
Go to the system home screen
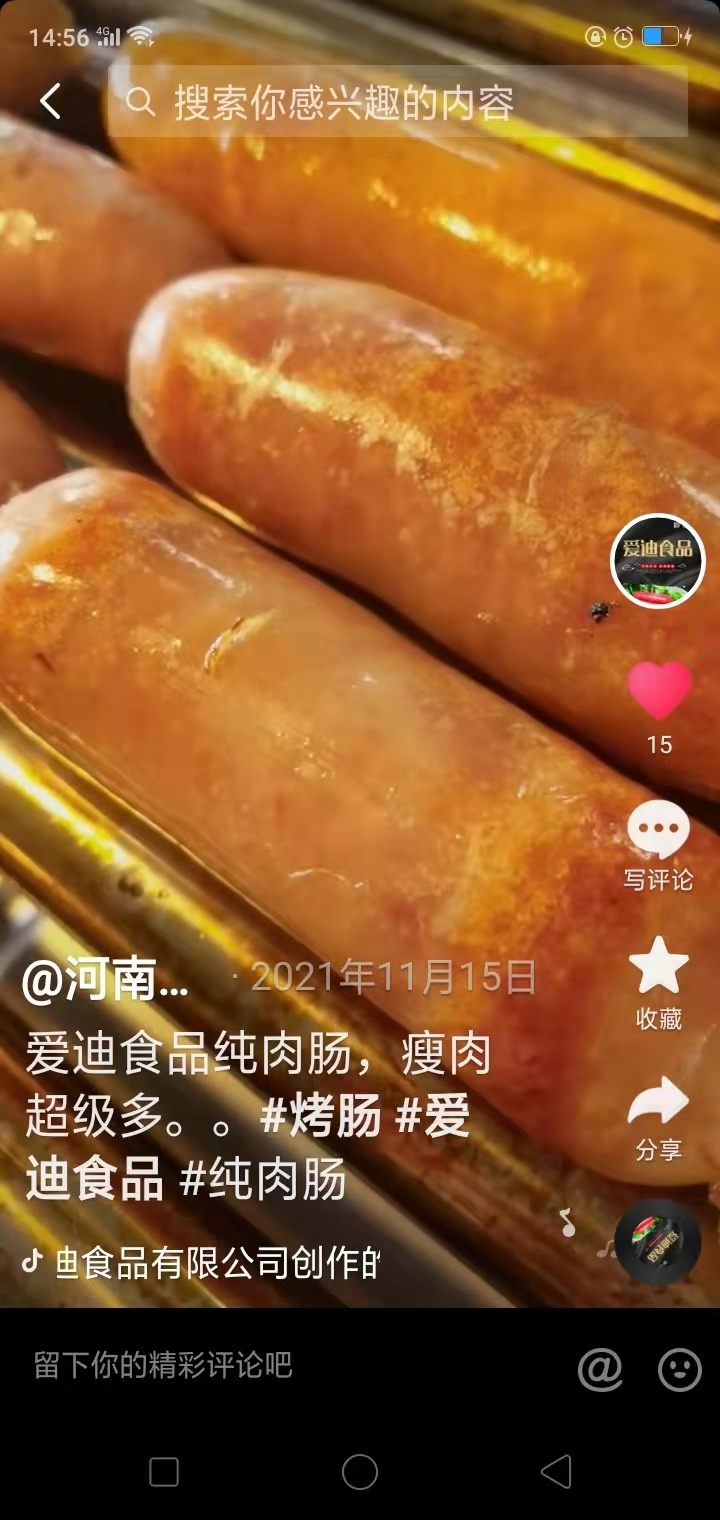(x=360, y=1472)
